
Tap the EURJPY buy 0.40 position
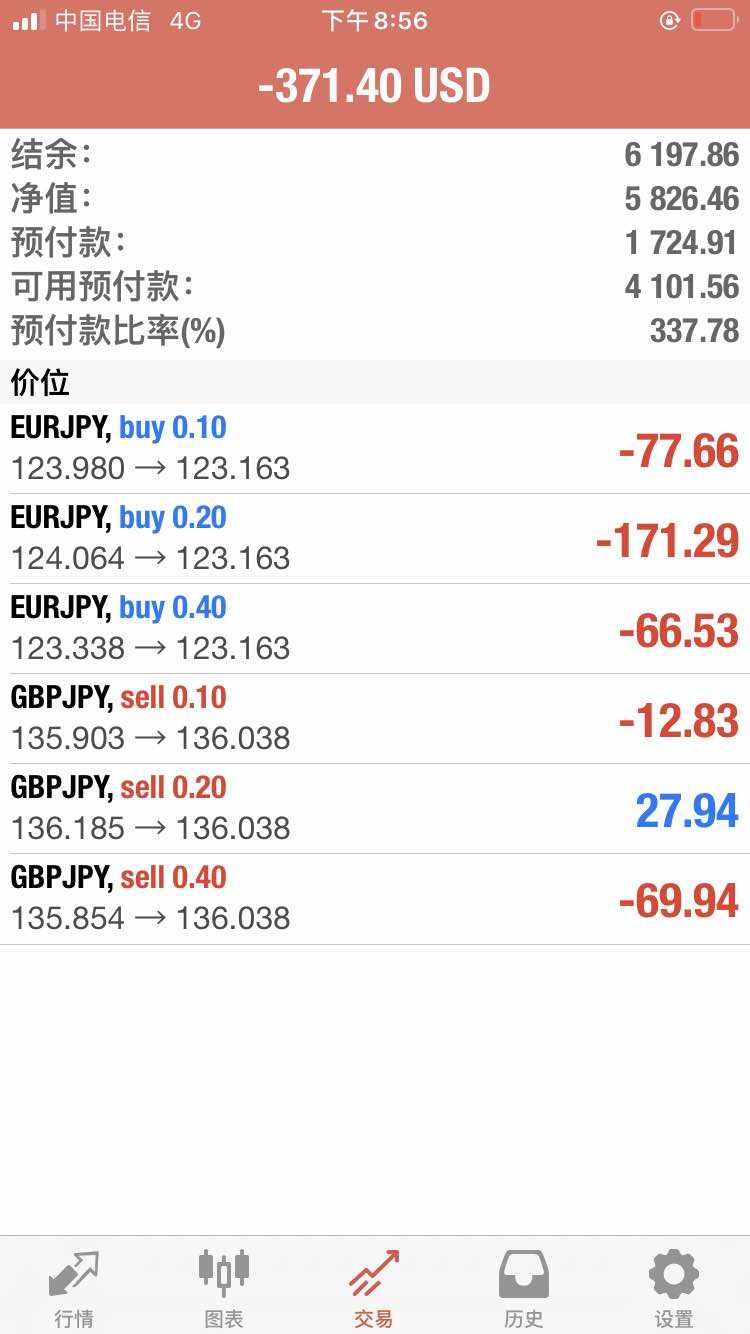click(x=375, y=629)
